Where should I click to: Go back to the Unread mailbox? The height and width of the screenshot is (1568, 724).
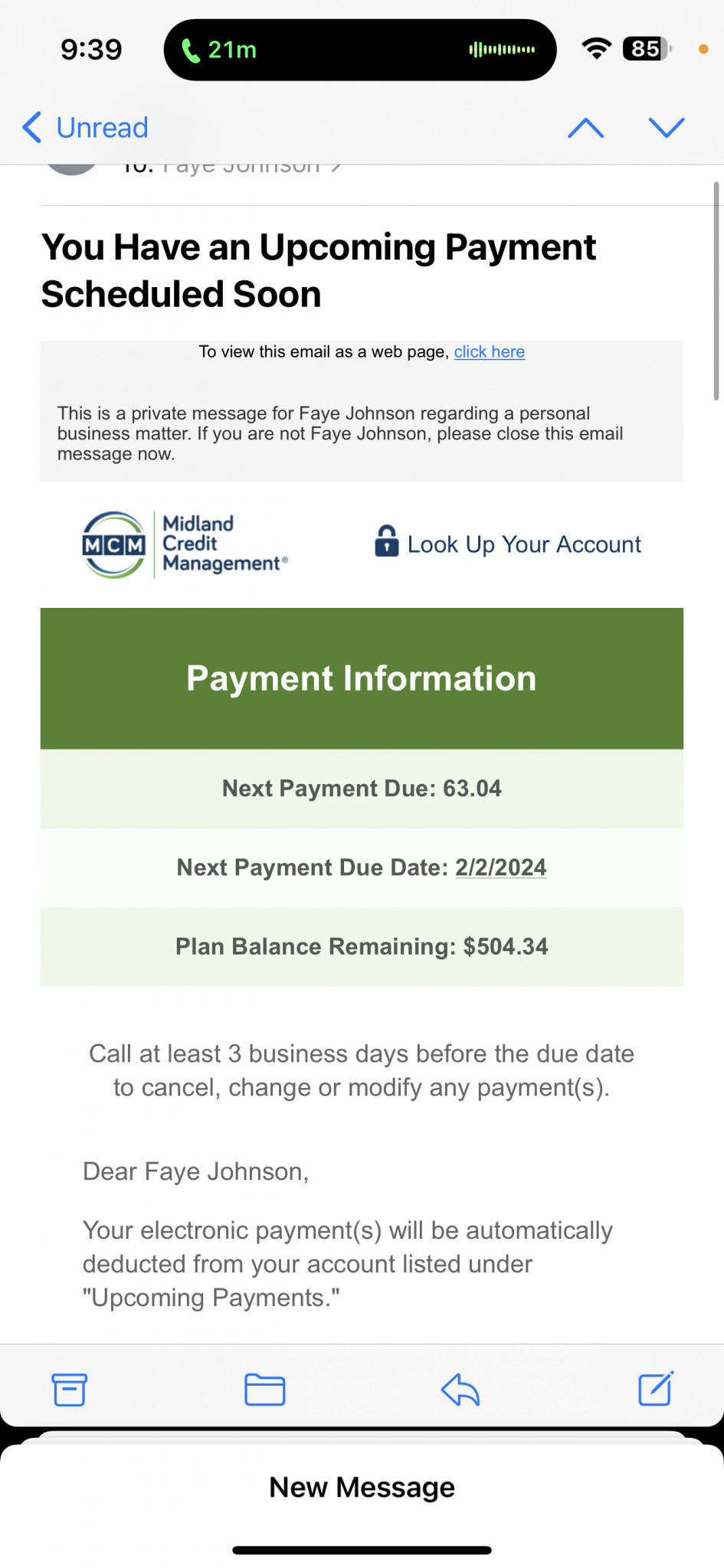click(85, 127)
